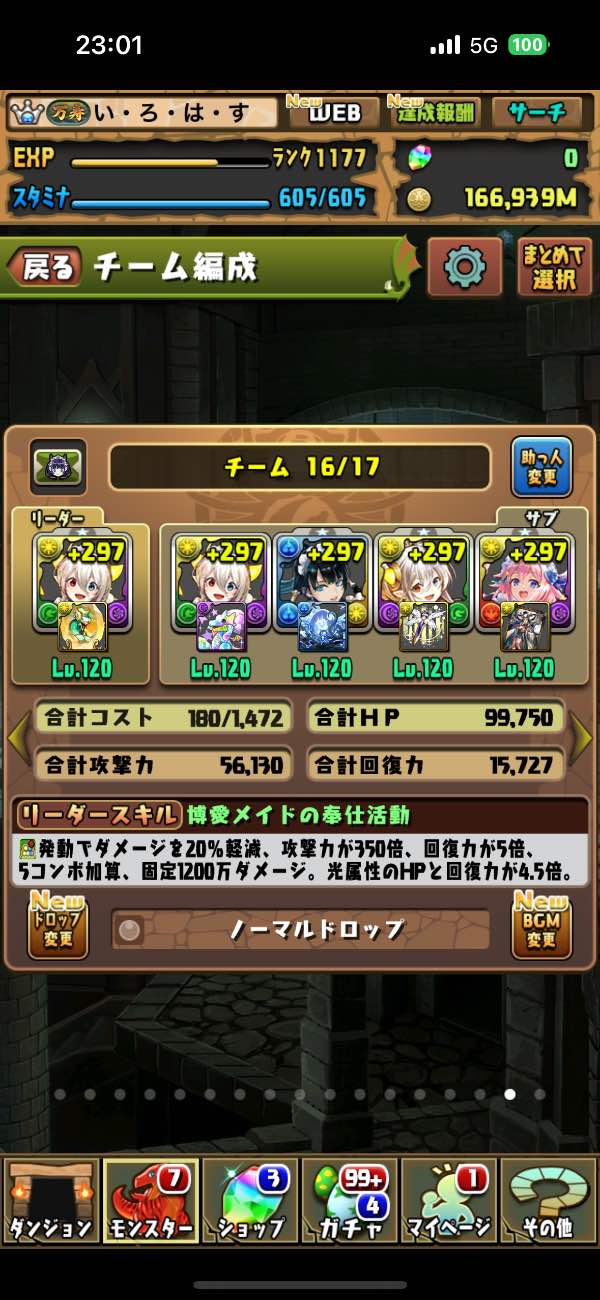Screen dimensions: 600x1300
Task: Tap the まとめて選択 button
Action: tap(554, 267)
